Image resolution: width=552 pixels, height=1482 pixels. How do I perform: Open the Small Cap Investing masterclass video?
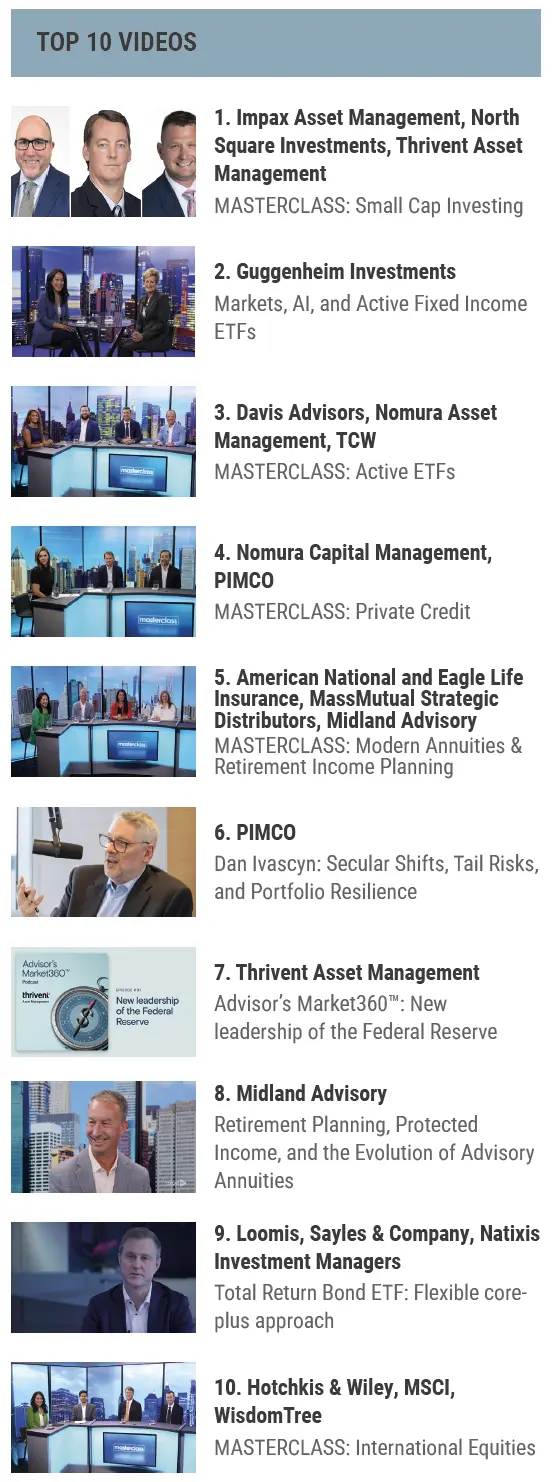[x=368, y=206]
